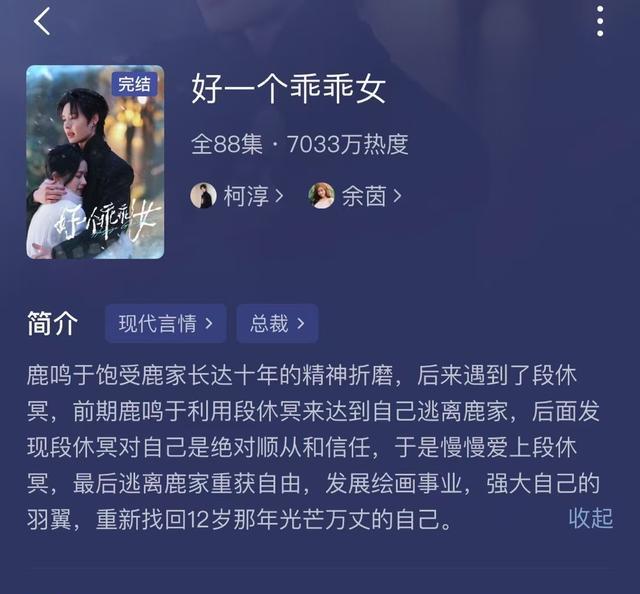Screen dimensions: 640x594
Task: Browse the 总裁 genre tag
Action: pyautogui.click(x=277, y=324)
